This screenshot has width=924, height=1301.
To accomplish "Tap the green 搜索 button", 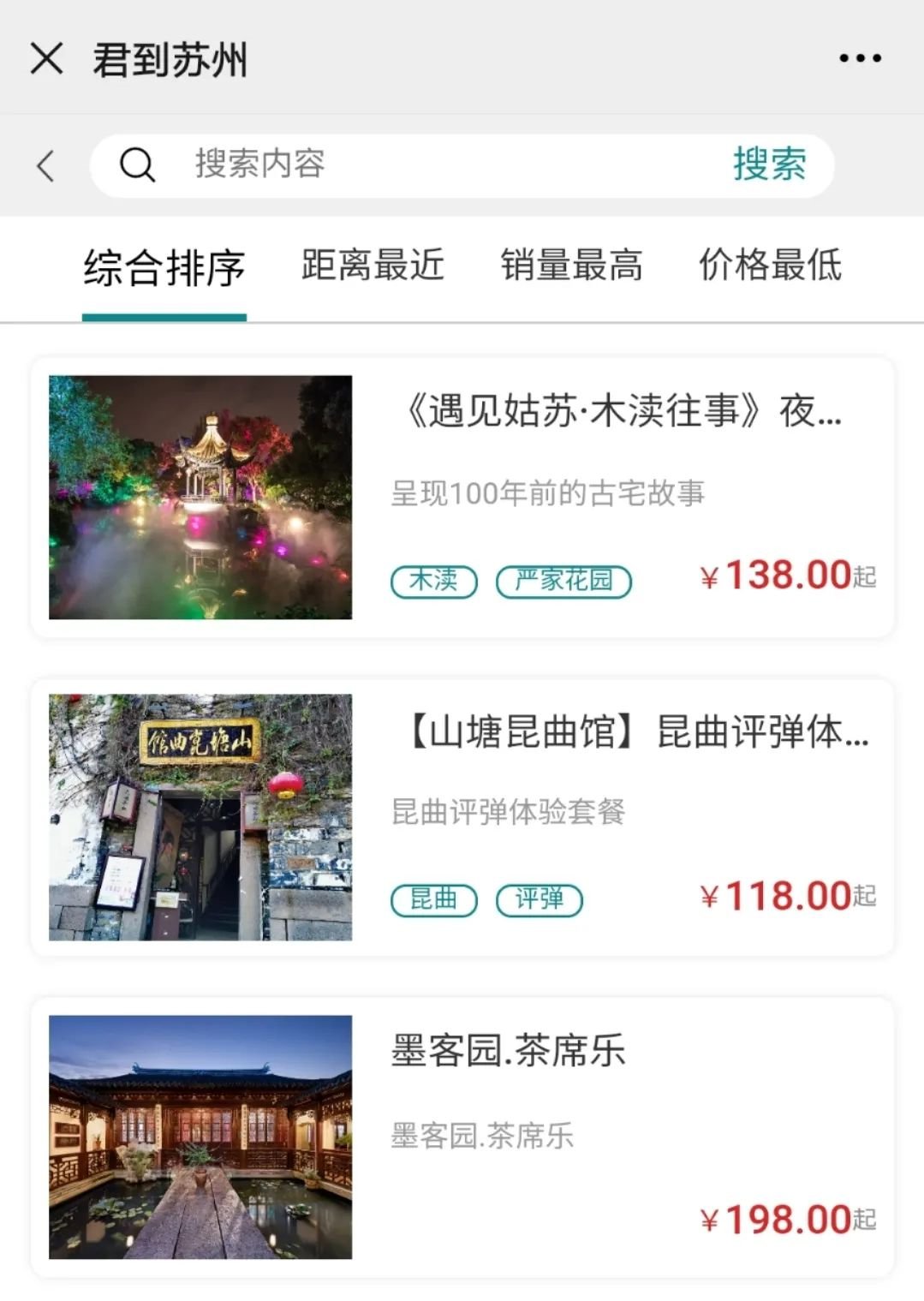I will (x=769, y=164).
